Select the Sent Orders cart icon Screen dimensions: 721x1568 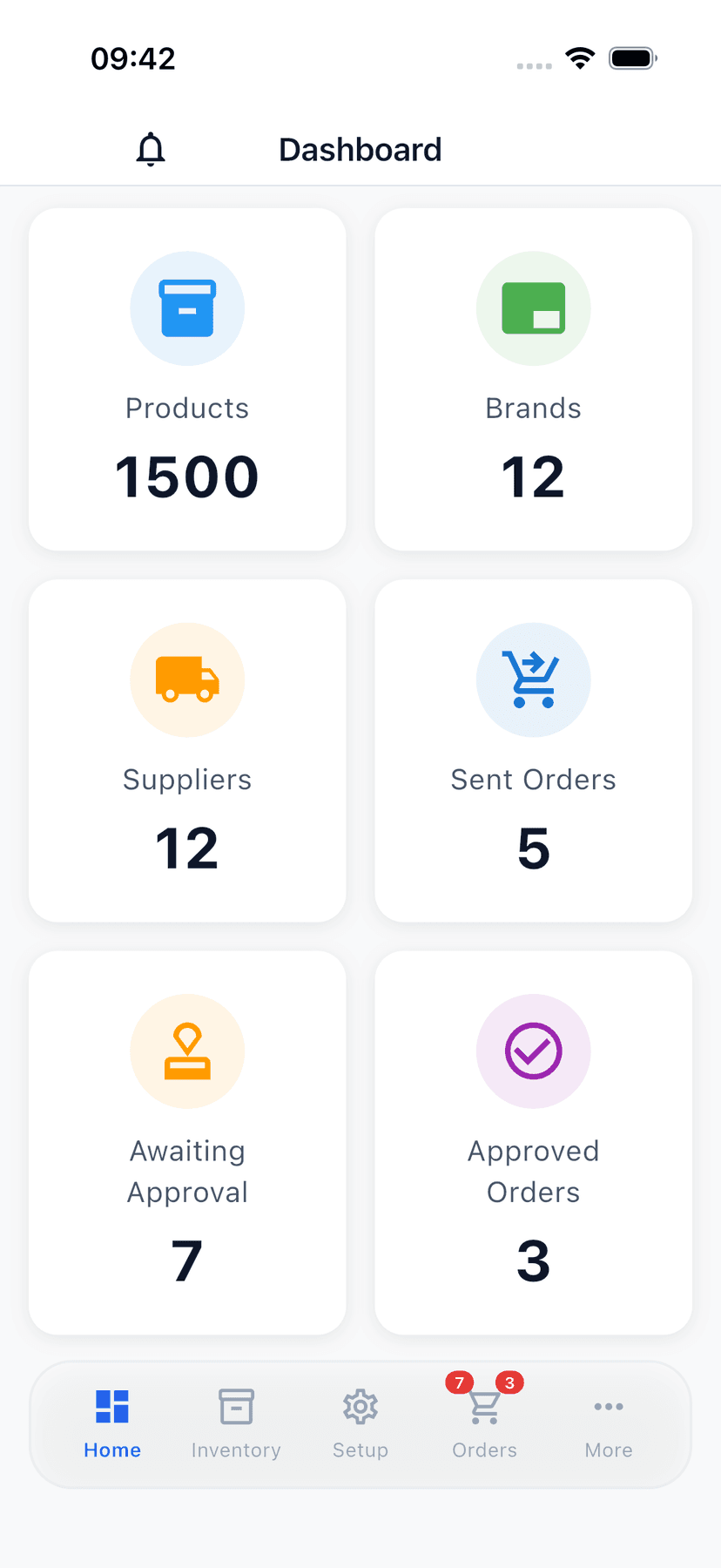(533, 679)
